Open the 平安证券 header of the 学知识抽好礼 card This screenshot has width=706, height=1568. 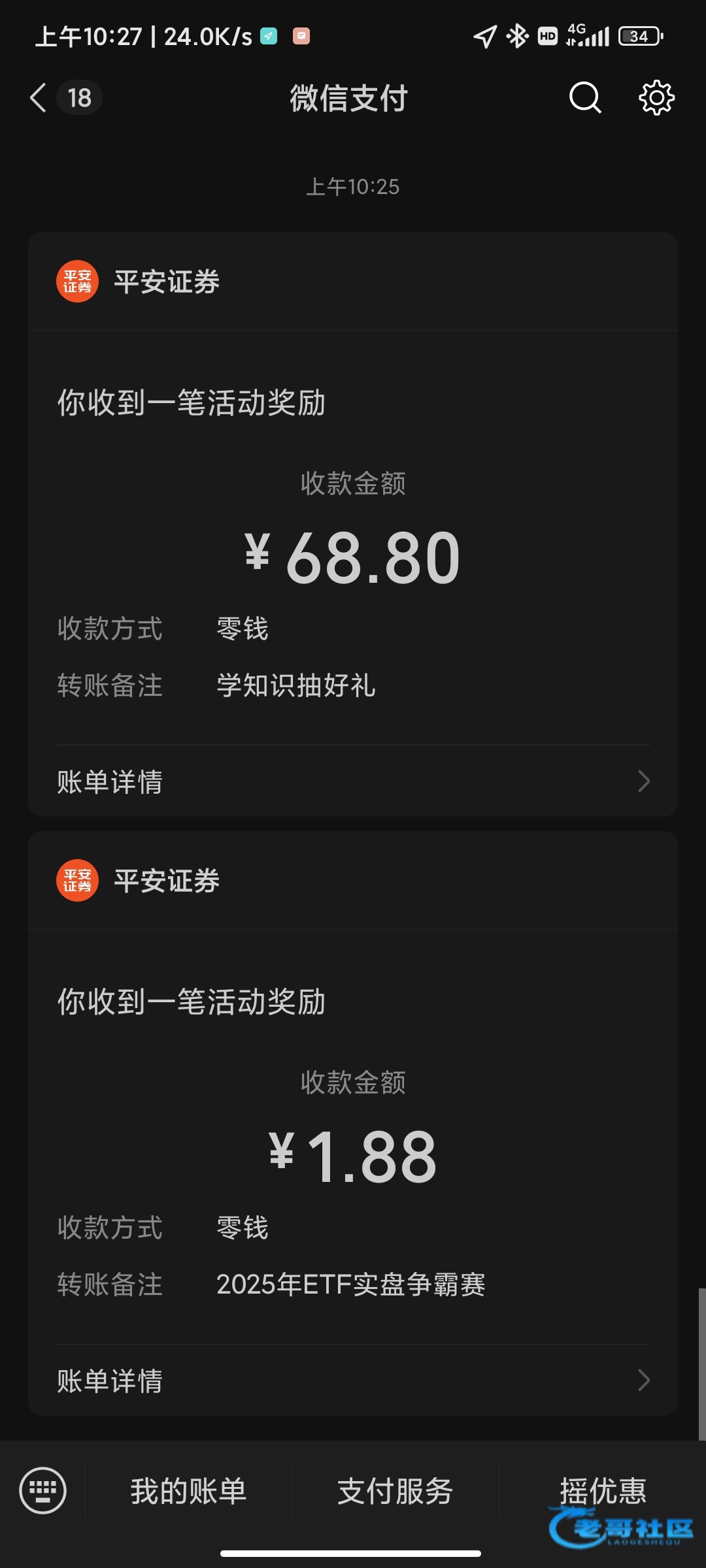tap(166, 282)
